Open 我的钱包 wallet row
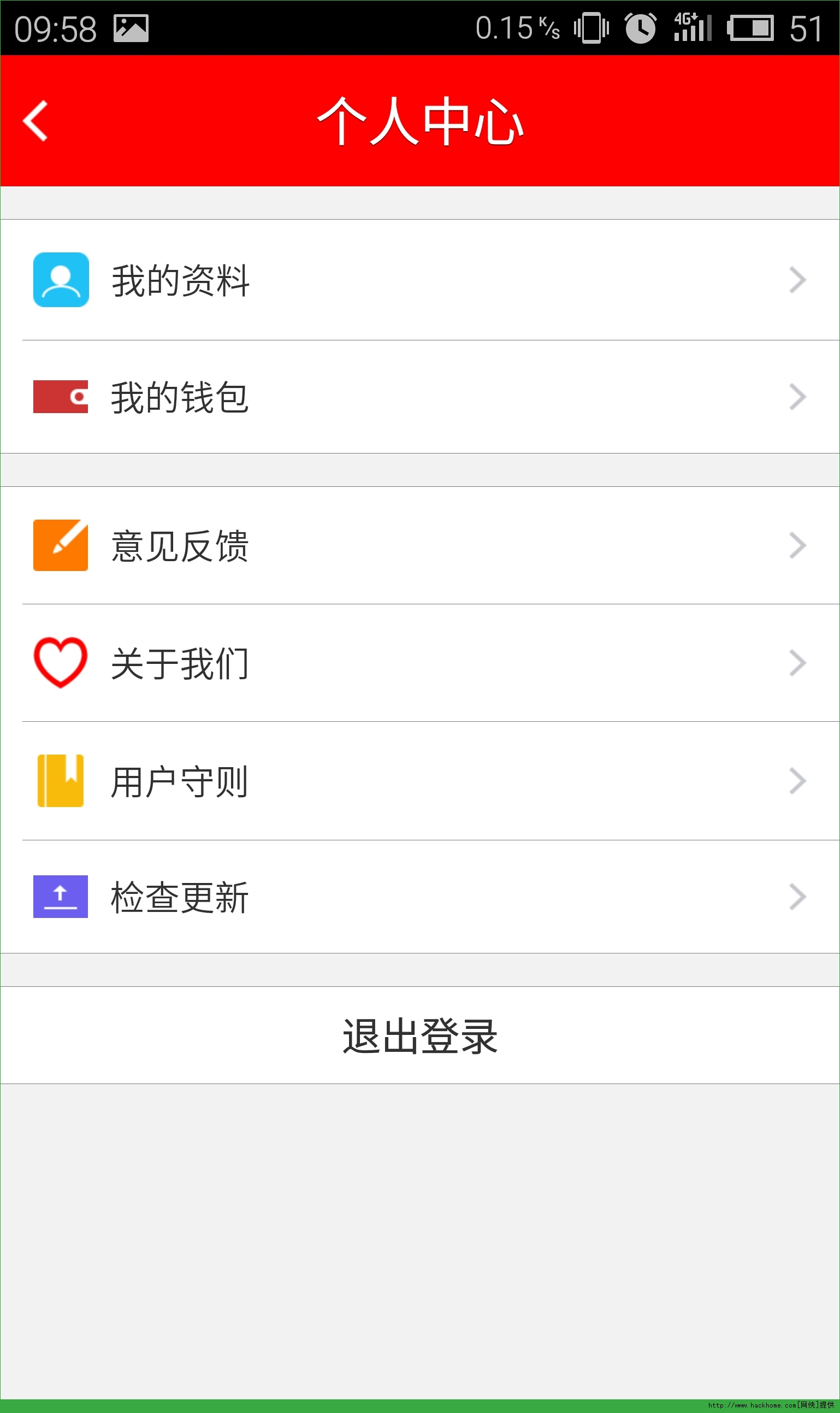This screenshot has height=1413, width=840. pos(419,397)
